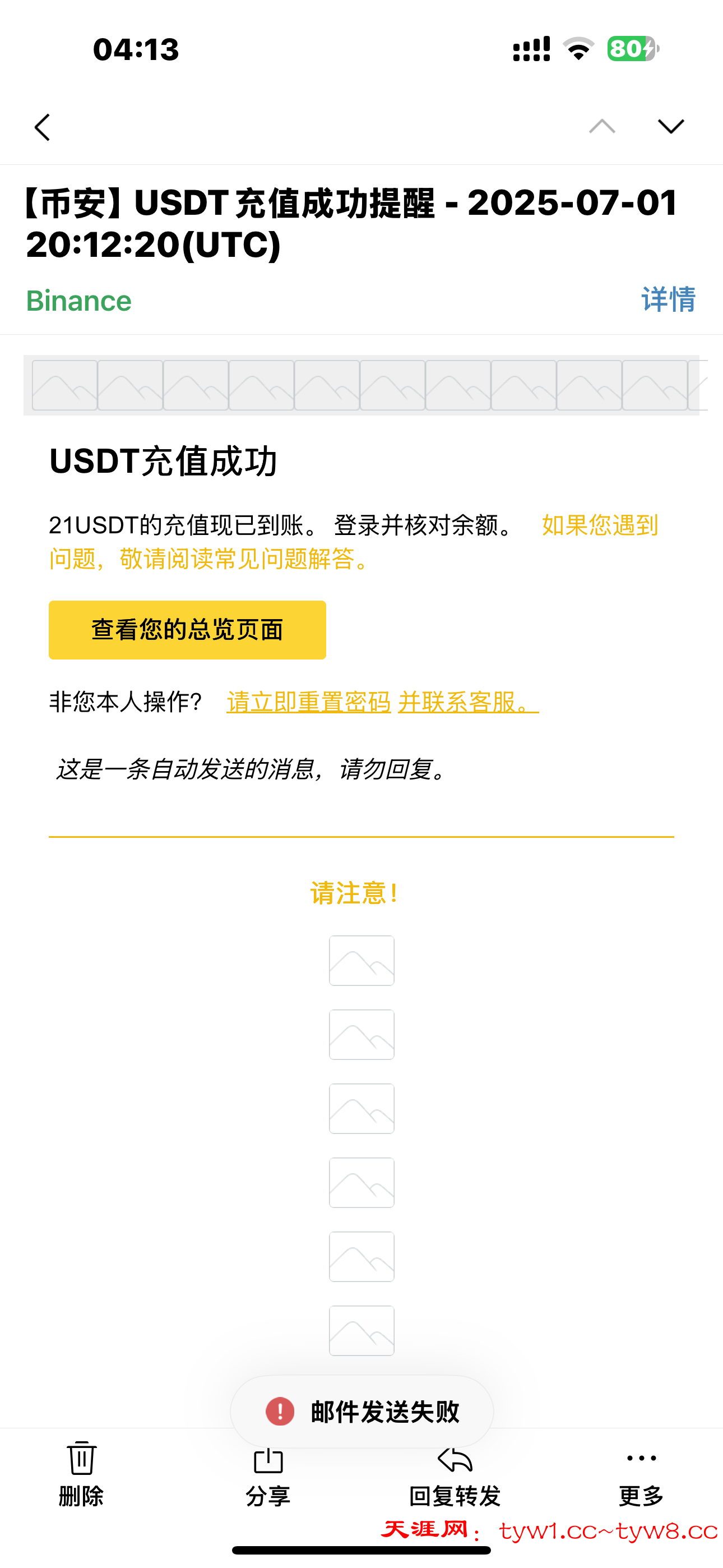
Task: Go back to the inbox list
Action: tap(42, 127)
